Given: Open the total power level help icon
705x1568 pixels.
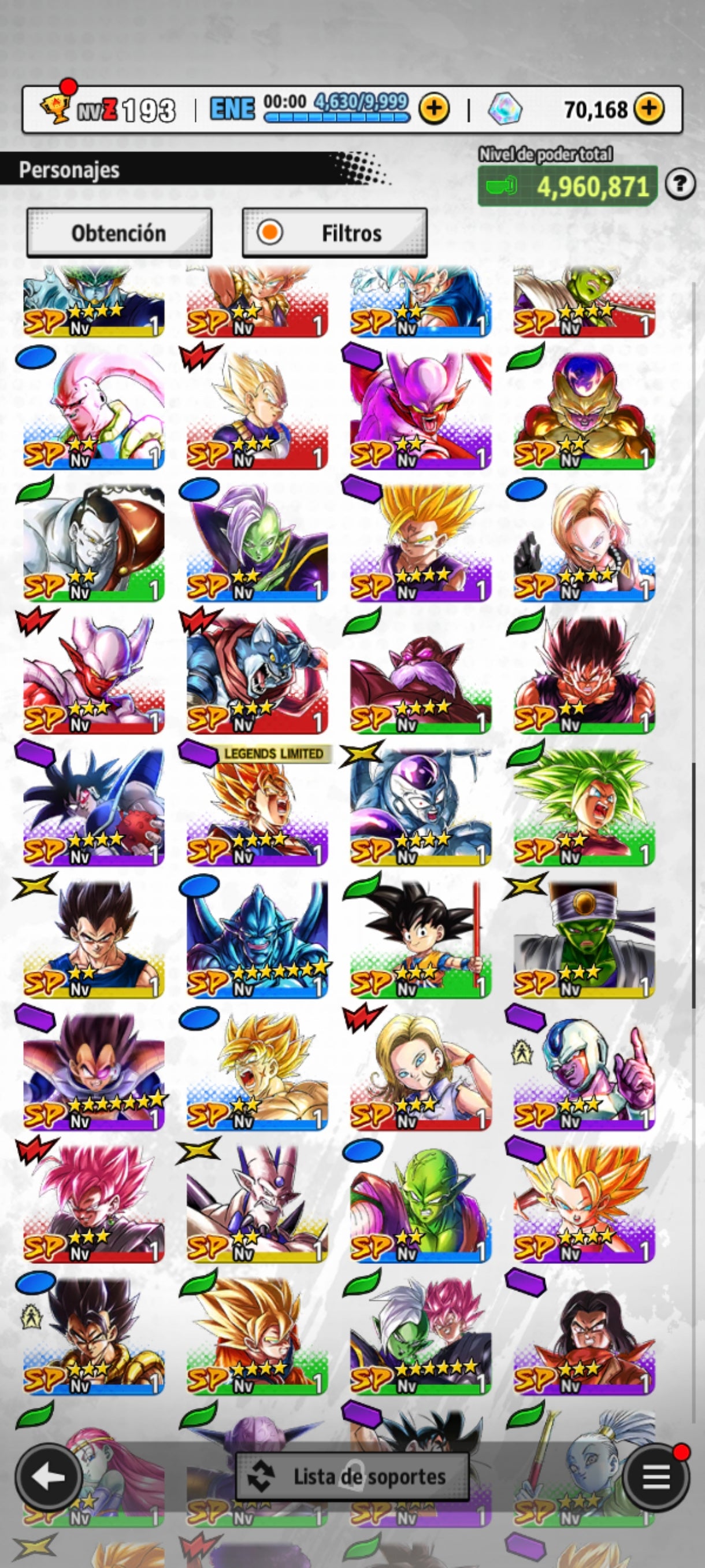Looking at the screenshot, I should pyautogui.click(x=680, y=184).
